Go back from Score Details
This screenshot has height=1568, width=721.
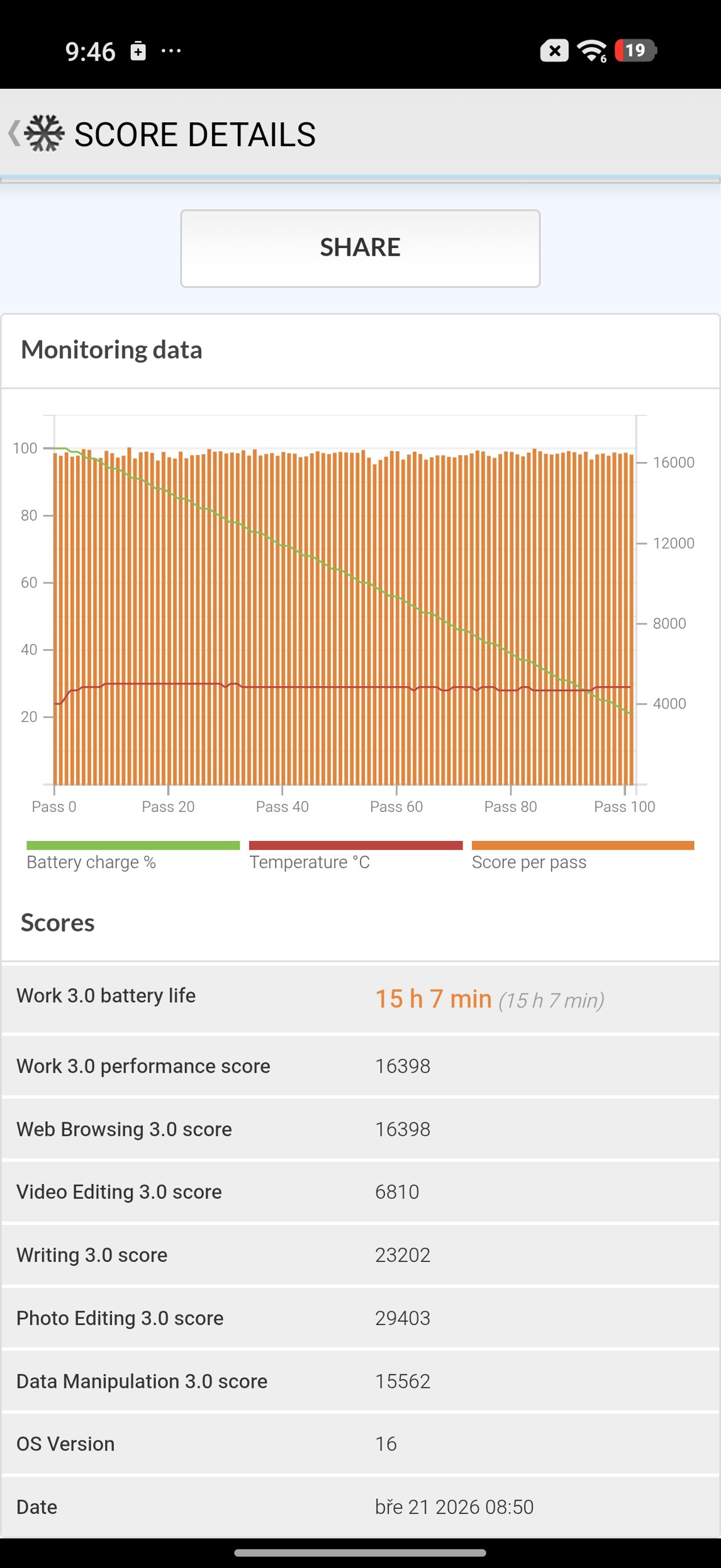[x=15, y=133]
